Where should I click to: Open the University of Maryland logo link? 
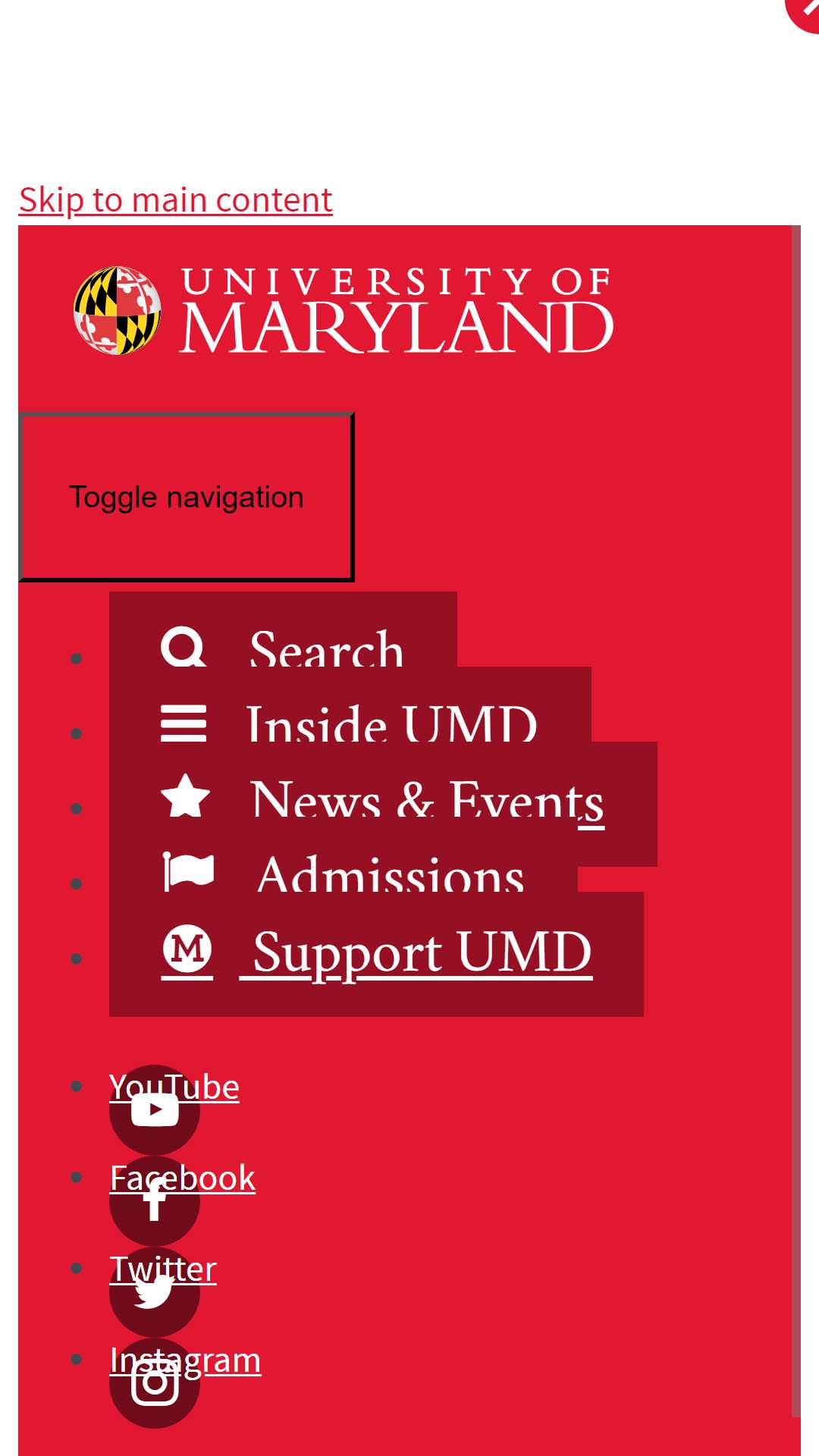pos(344,310)
